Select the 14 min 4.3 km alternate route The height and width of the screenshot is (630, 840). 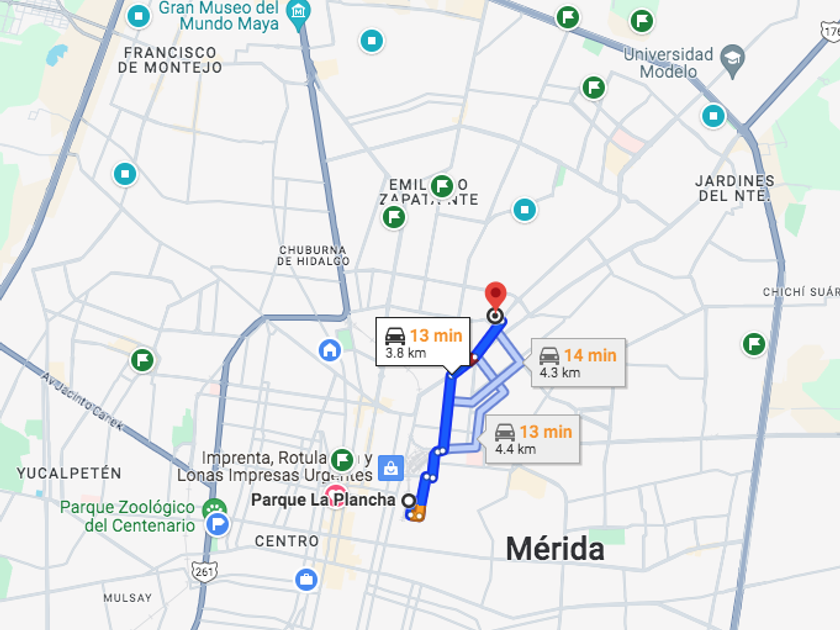[x=577, y=363]
